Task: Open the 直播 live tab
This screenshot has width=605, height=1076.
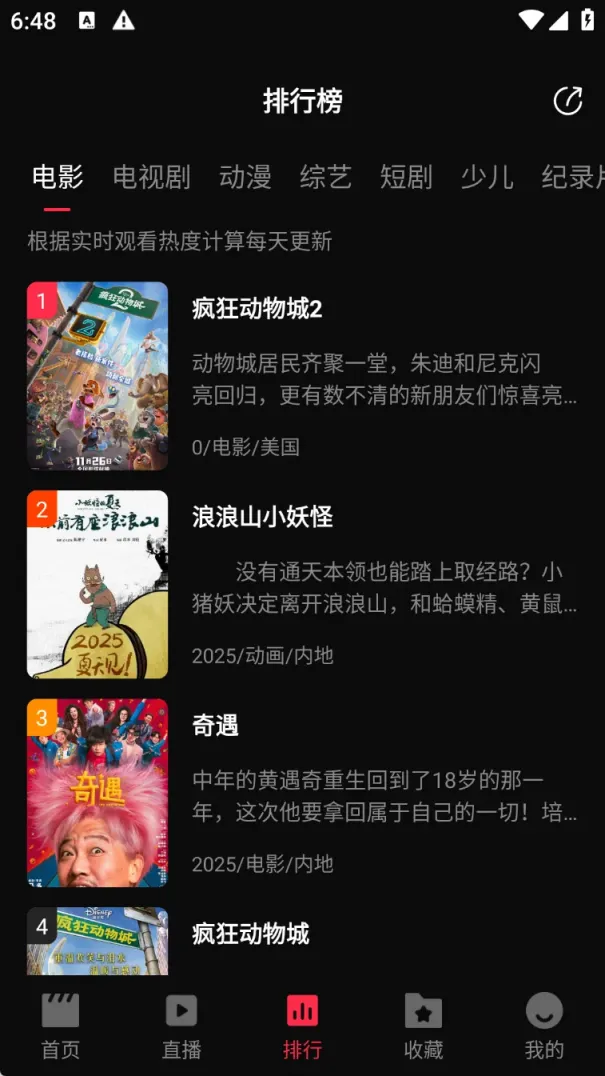Action: (x=181, y=1026)
